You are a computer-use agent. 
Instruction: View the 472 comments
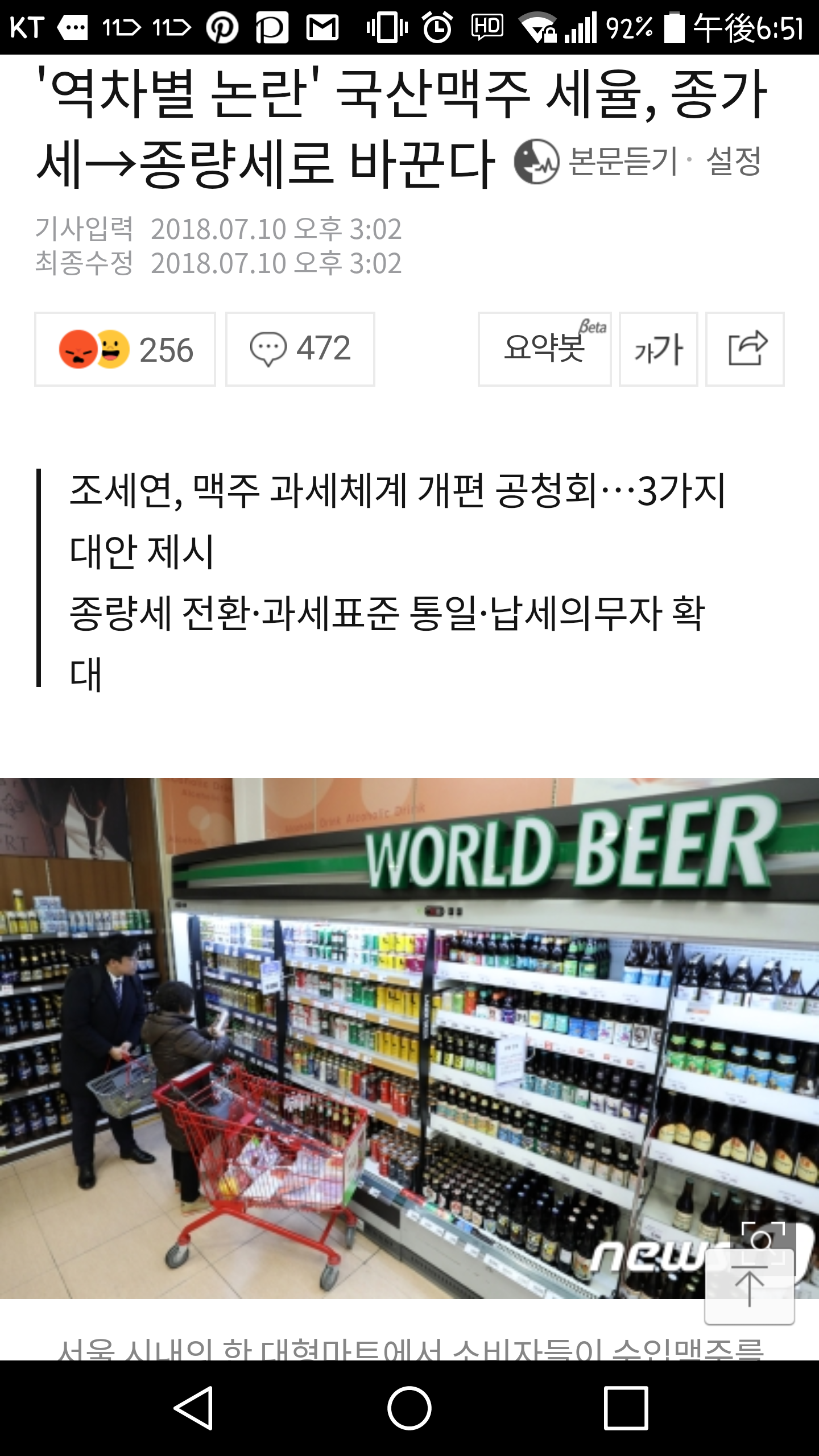point(300,349)
